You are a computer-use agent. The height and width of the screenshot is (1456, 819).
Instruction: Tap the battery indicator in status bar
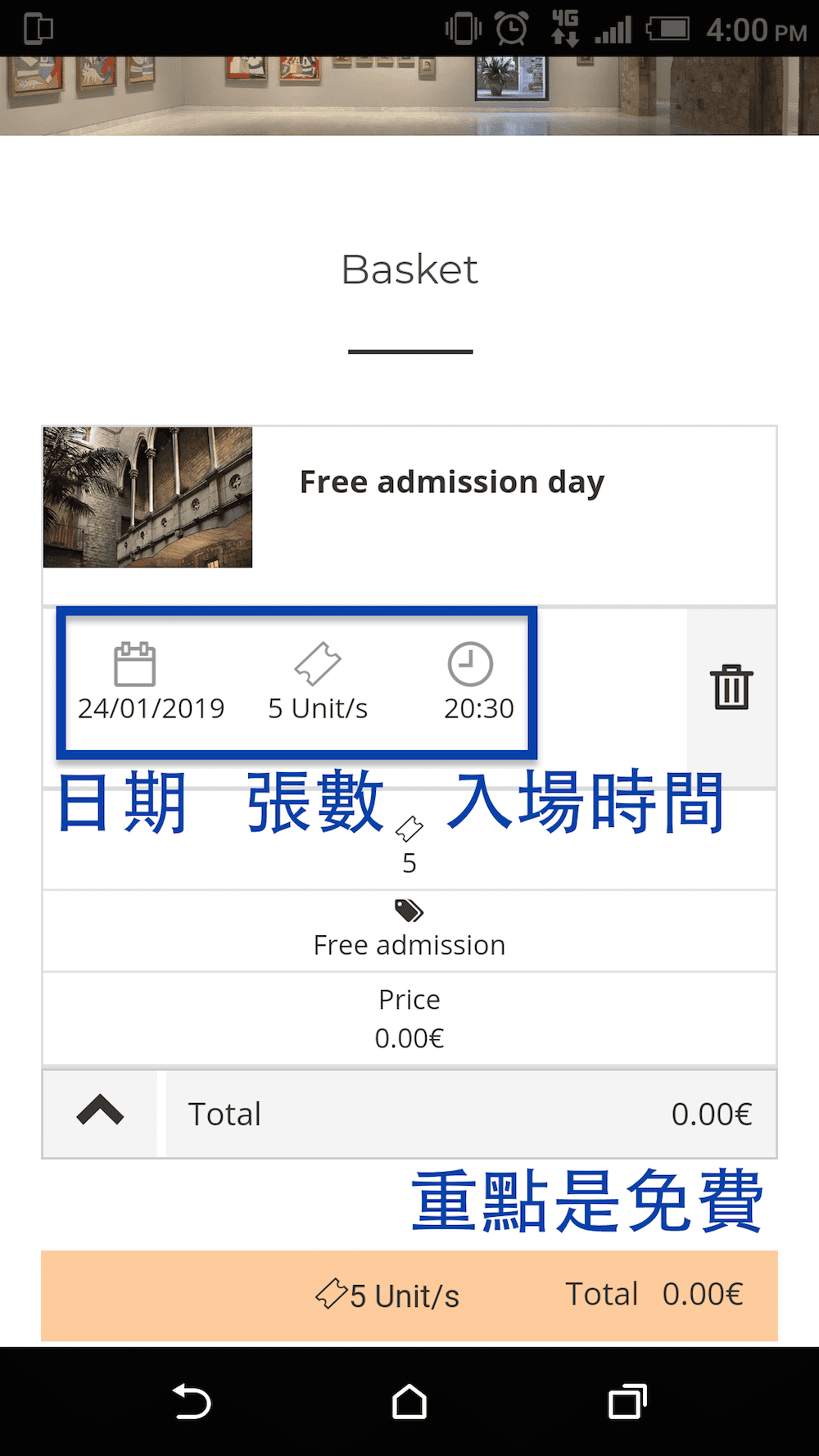[669, 29]
